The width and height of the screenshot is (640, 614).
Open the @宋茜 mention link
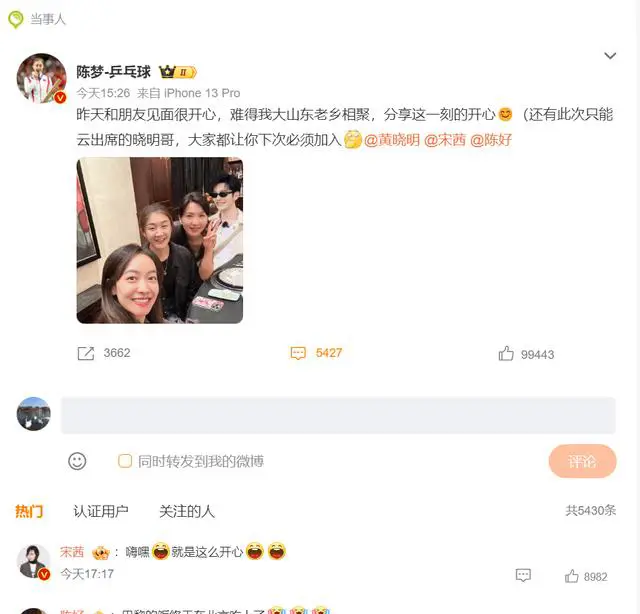tap(445, 140)
